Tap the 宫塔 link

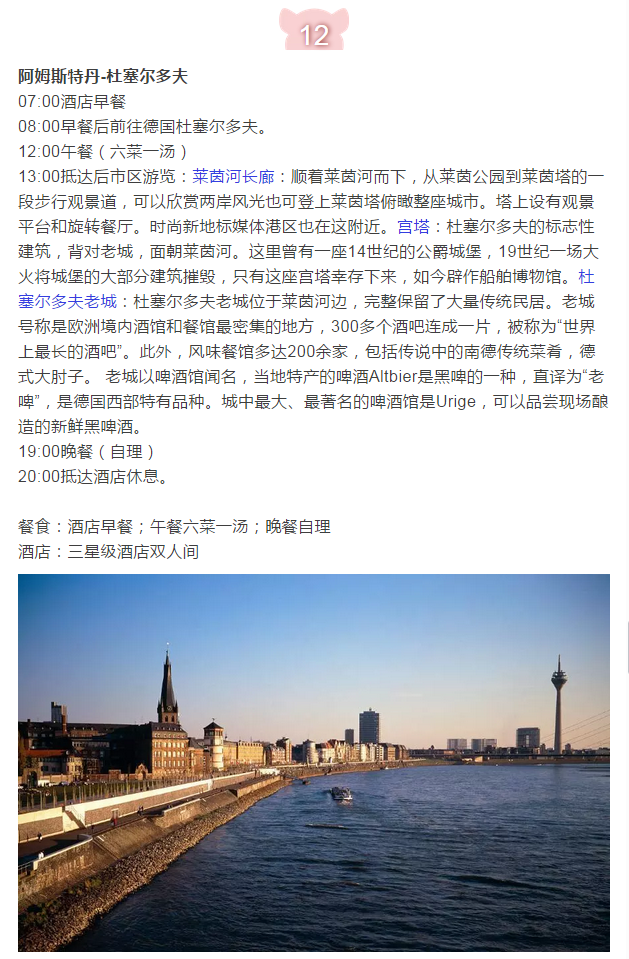click(413, 226)
